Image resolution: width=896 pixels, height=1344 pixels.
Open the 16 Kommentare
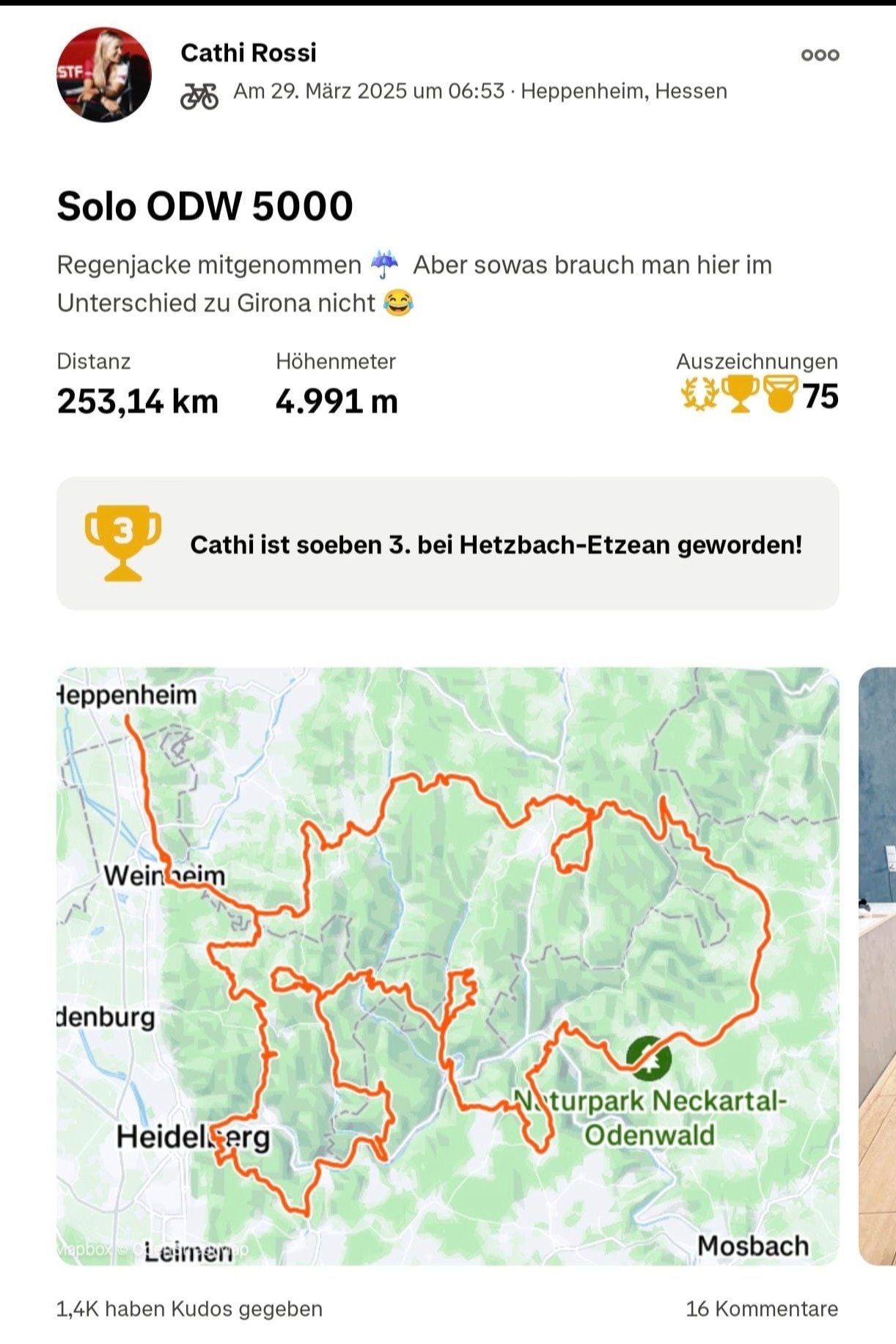point(761,1309)
